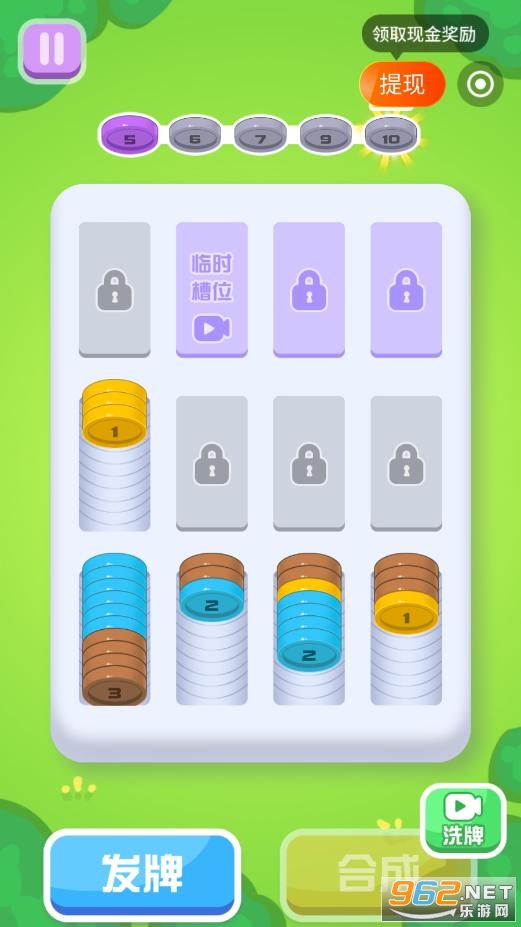
Task: Choose the stack with brown, yellow and blue coins
Action: [x=309, y=629]
